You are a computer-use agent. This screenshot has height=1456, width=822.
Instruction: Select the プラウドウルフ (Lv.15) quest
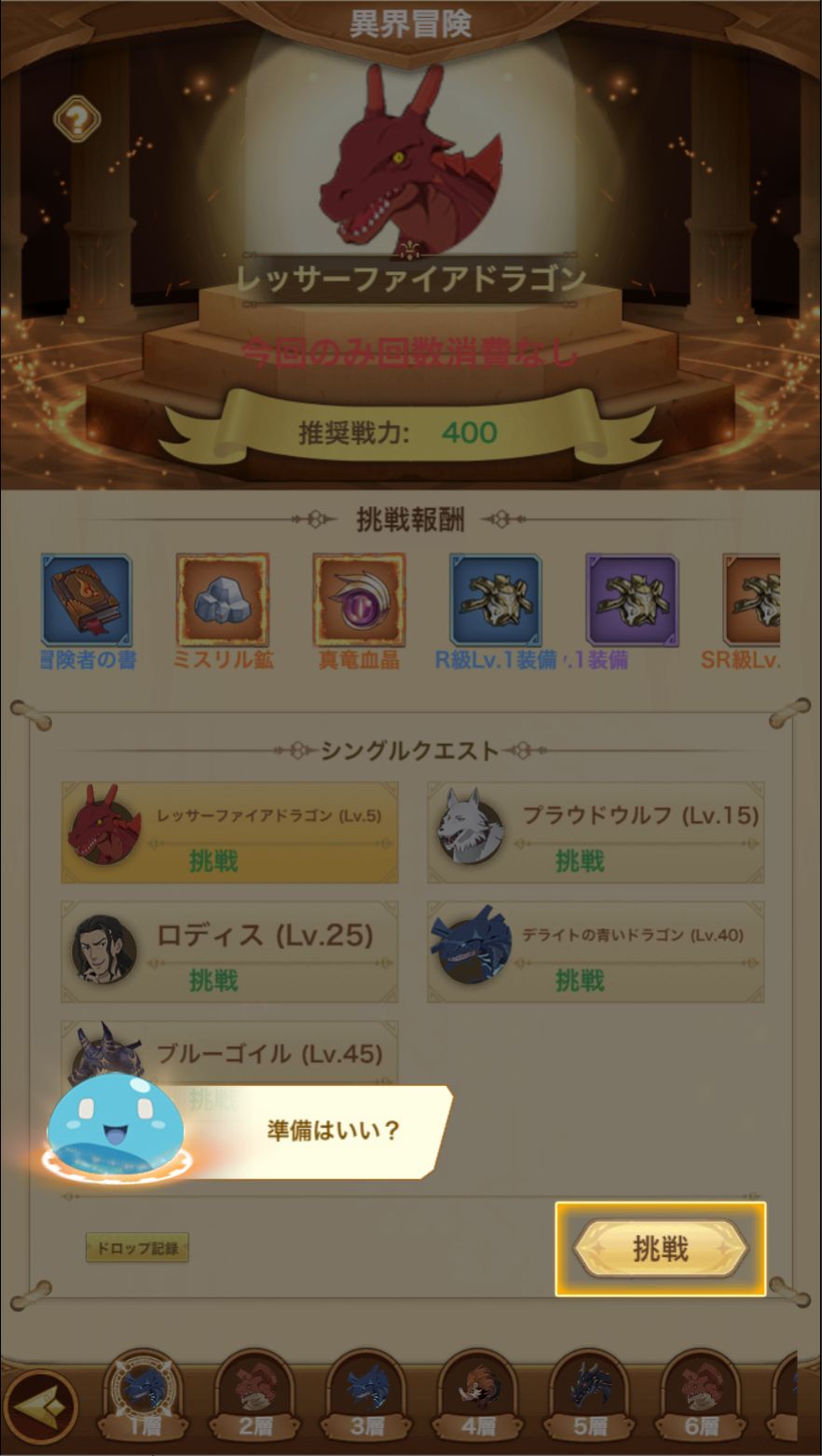(596, 832)
